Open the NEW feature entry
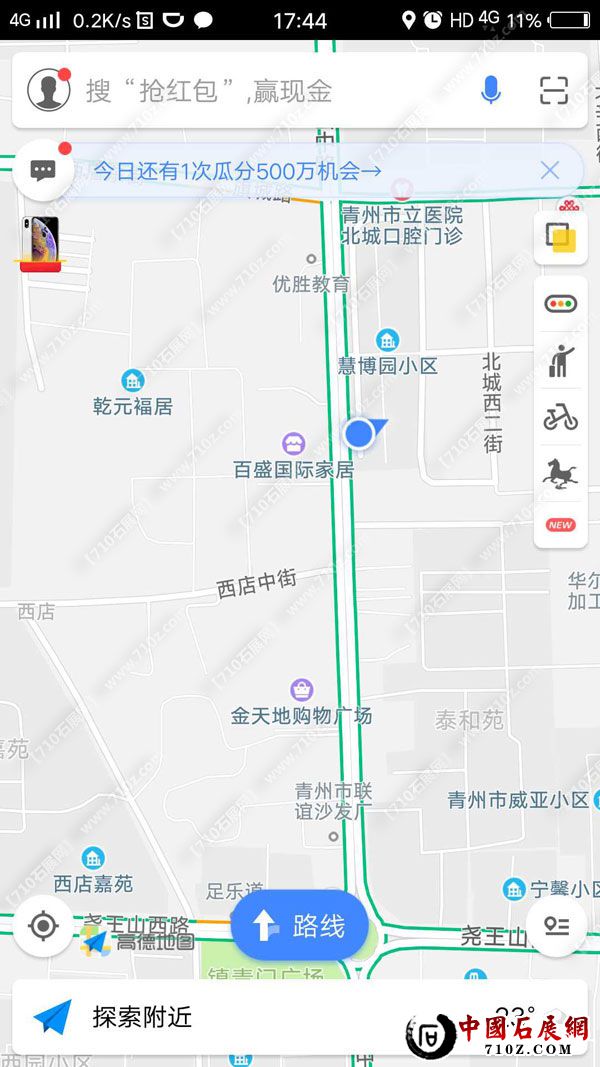This screenshot has height=1067, width=600. [560, 524]
